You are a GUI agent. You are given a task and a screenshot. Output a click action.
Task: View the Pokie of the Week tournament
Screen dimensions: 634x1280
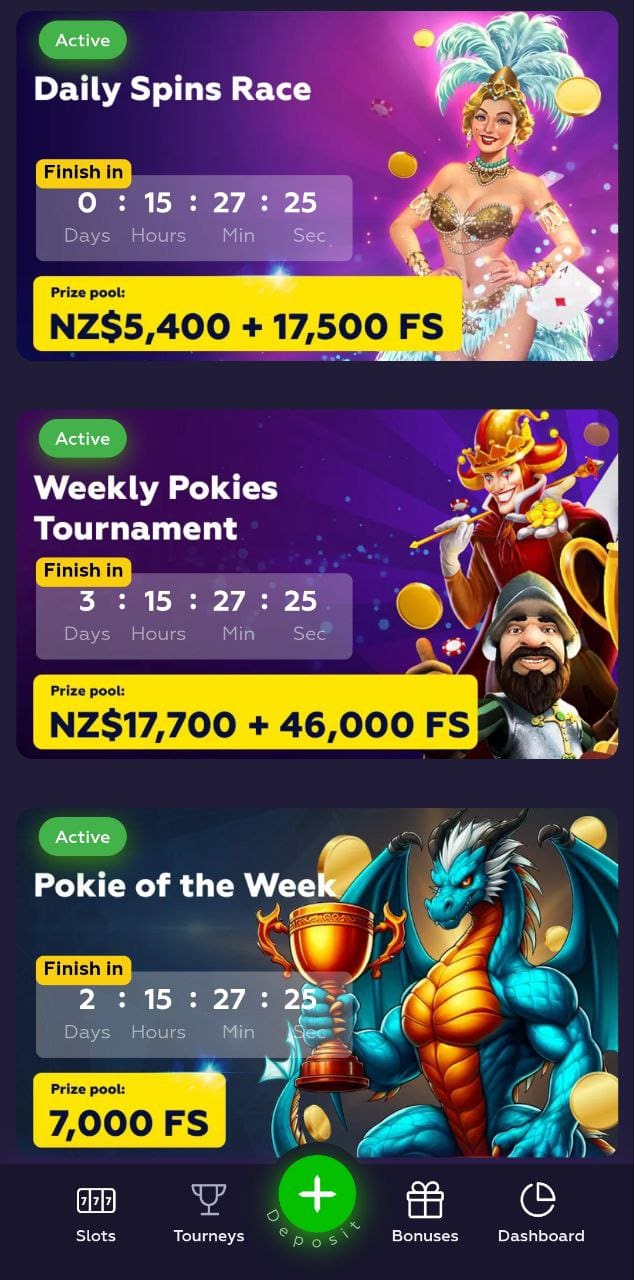tap(317, 982)
